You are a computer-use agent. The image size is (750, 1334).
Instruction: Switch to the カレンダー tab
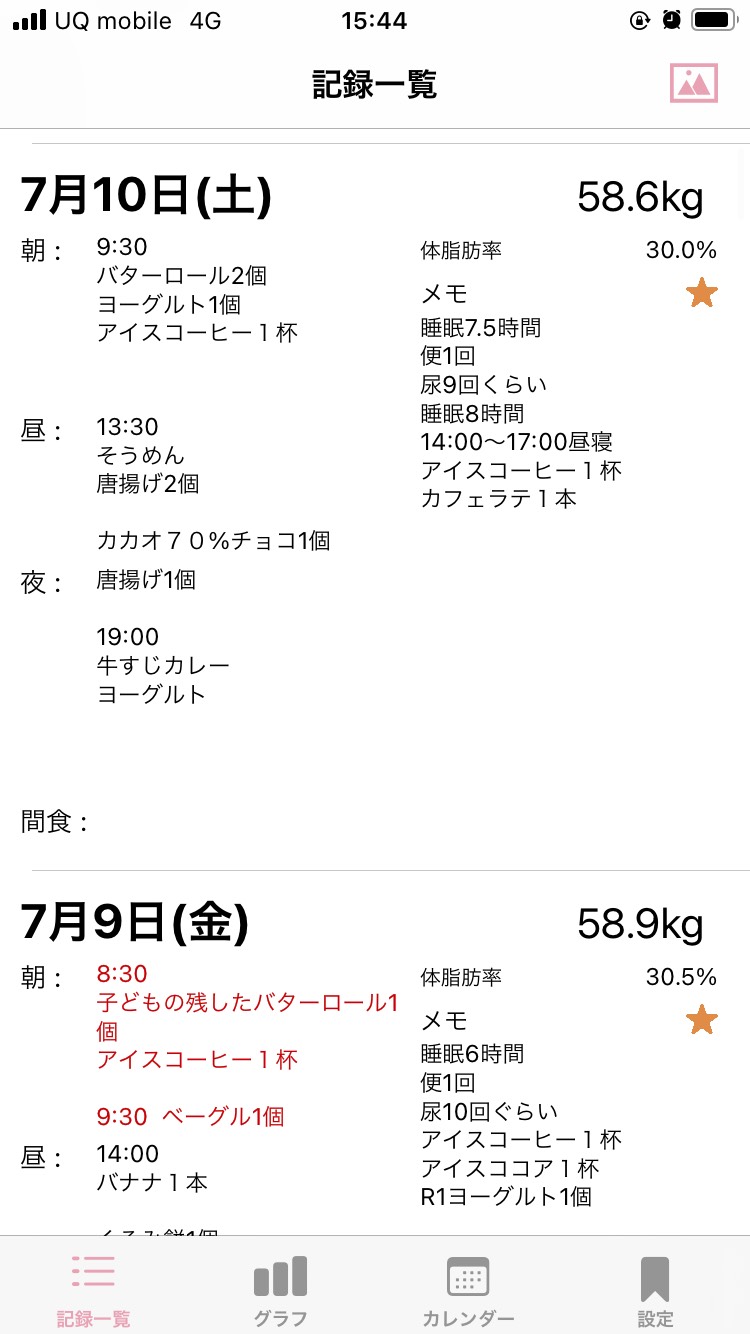468,1290
